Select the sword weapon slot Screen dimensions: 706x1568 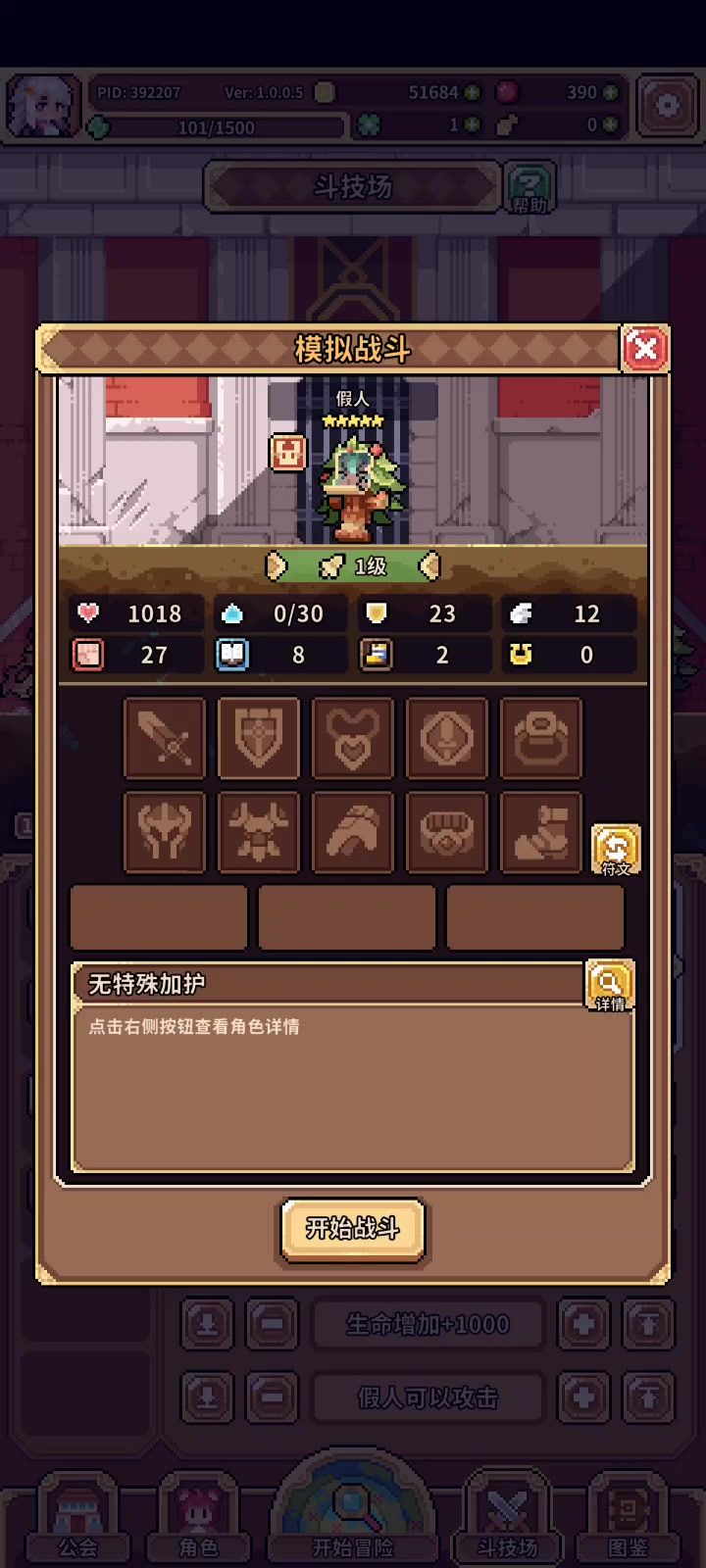pyautogui.click(x=165, y=738)
